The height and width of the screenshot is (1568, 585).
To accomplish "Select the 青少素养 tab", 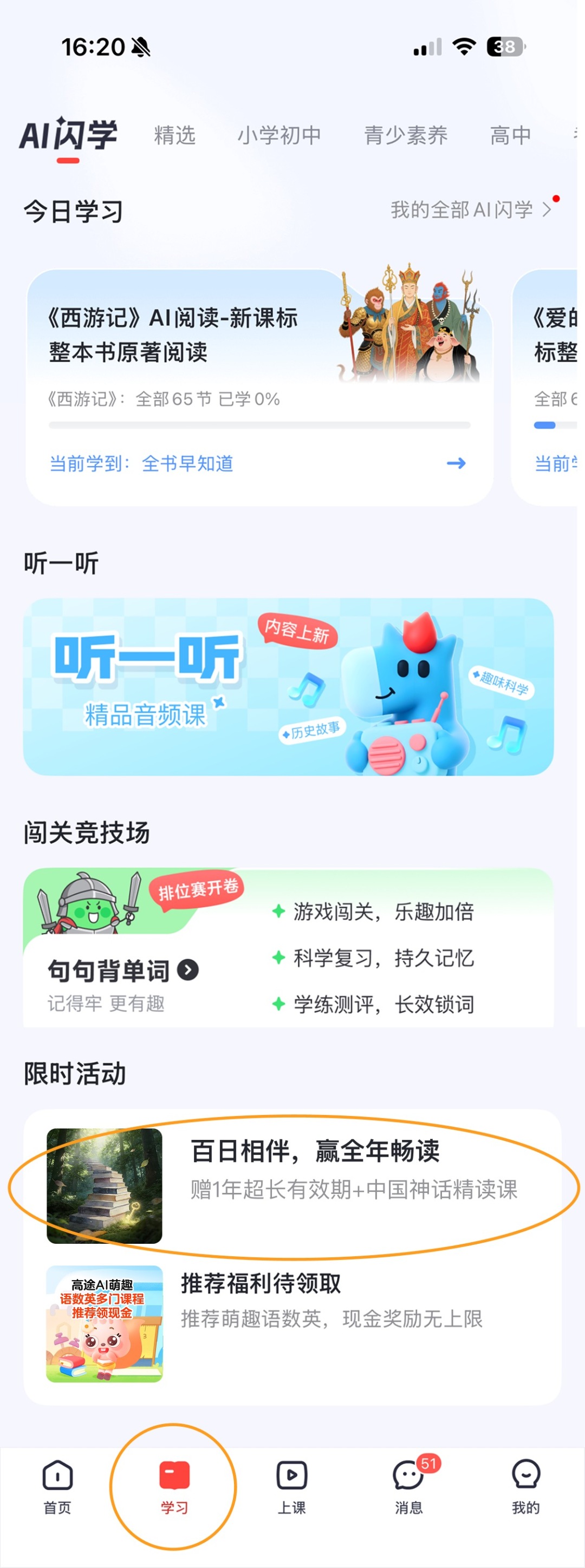I will click(x=405, y=135).
